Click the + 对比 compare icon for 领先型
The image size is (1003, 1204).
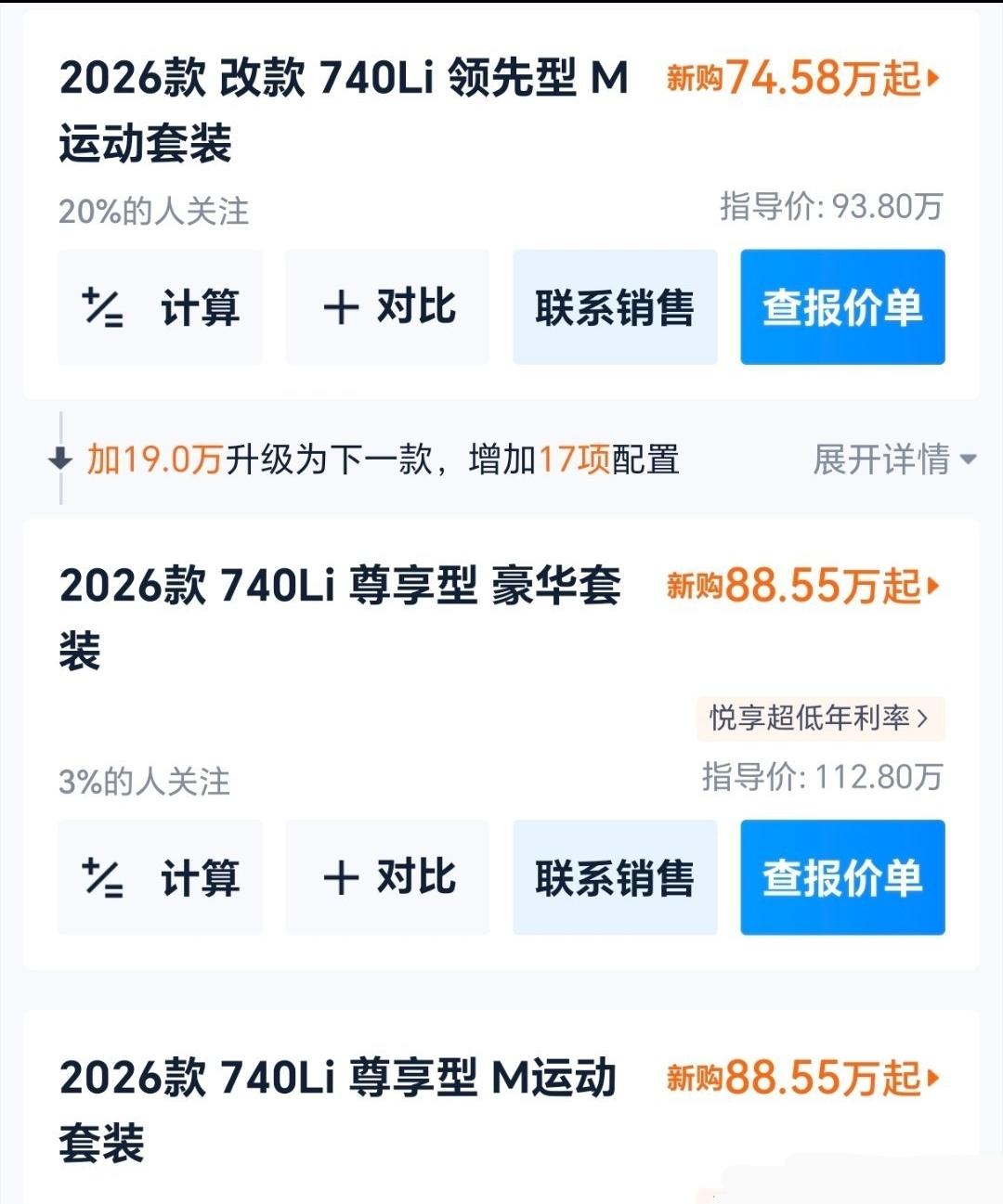341,306
